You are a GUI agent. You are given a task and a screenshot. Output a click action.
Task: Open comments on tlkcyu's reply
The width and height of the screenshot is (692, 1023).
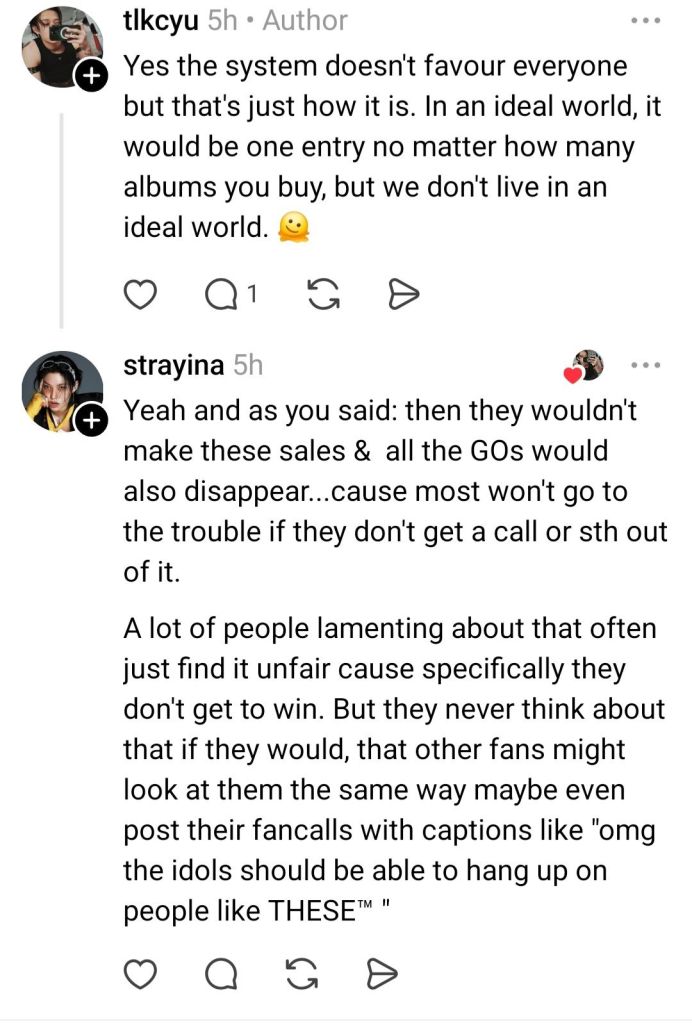point(222,294)
